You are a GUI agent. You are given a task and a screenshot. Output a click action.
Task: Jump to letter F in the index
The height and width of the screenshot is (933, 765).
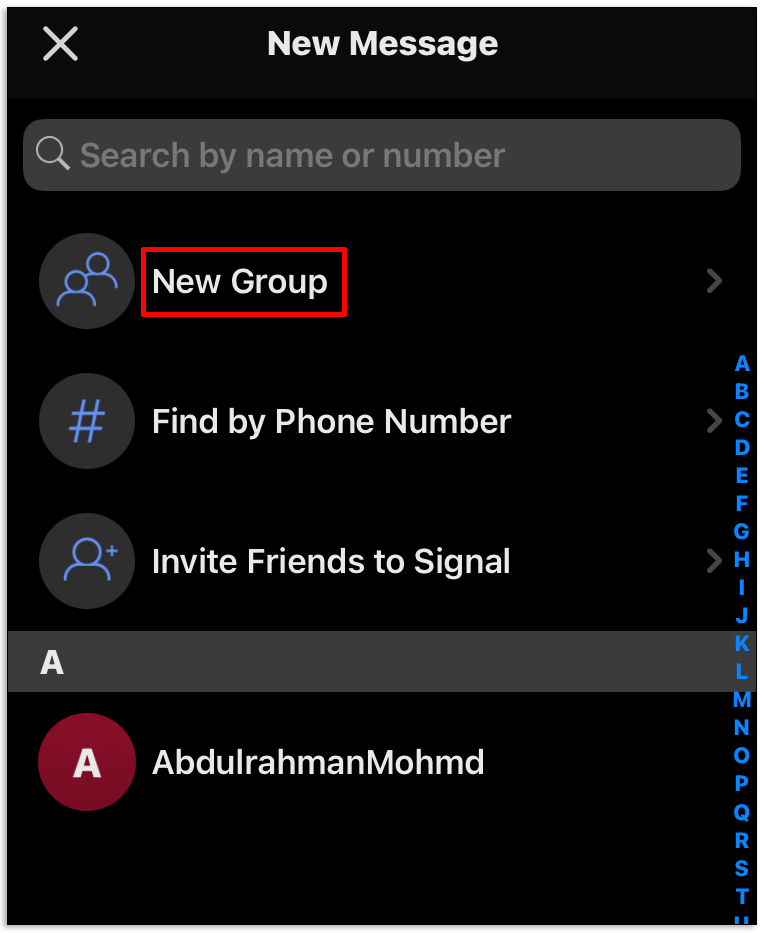click(741, 504)
